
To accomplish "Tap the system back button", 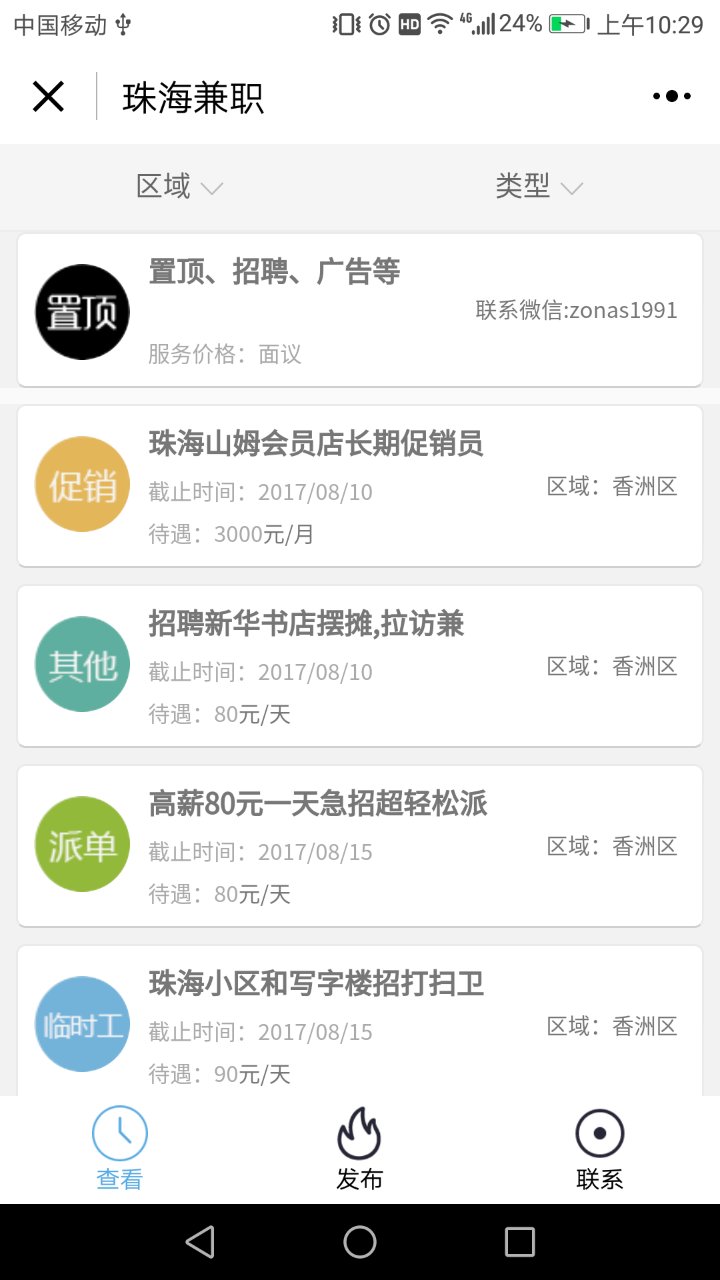I will [x=200, y=1242].
